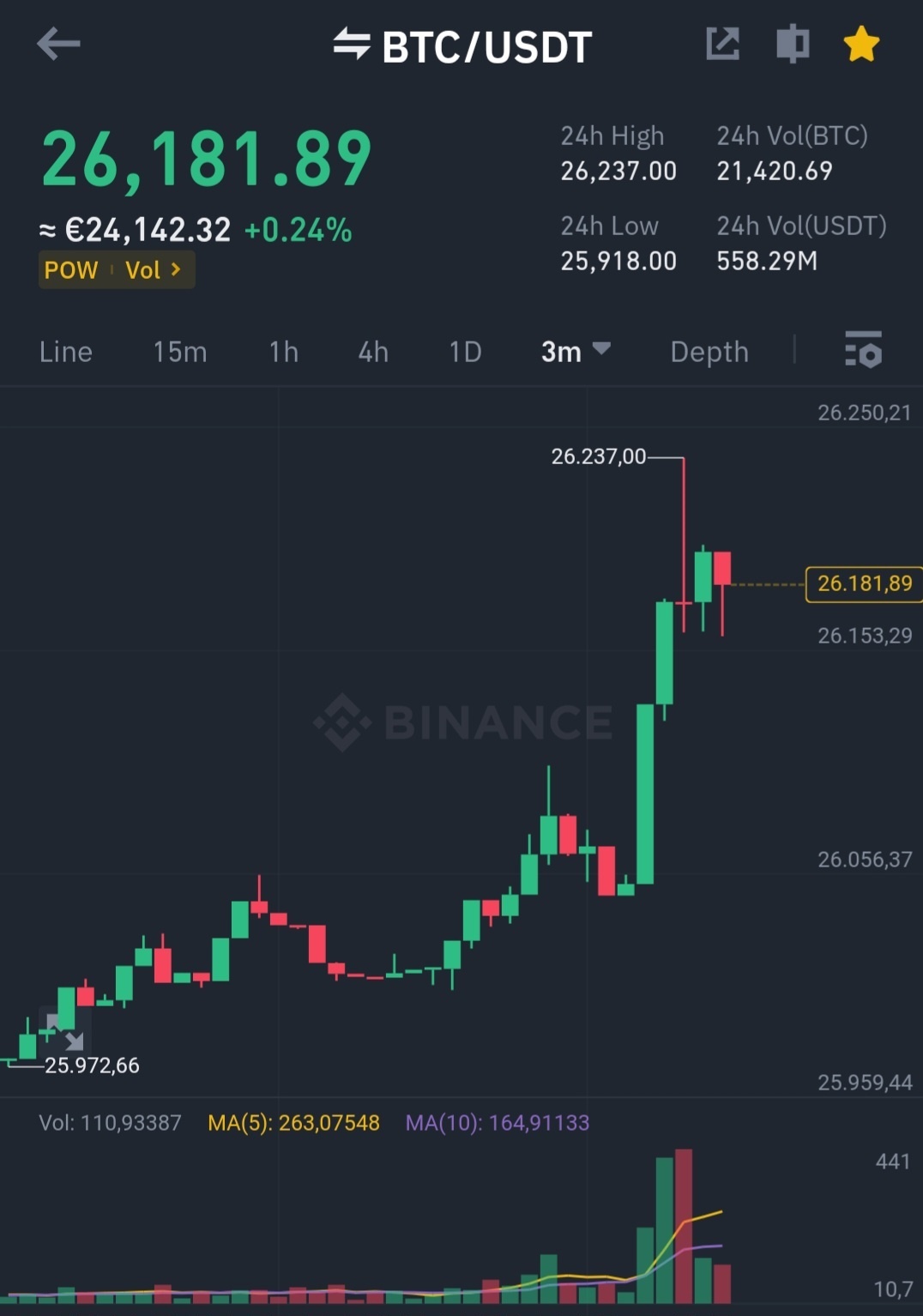This screenshot has height=1316, width=923.
Task: Expand the 3m interval dropdown
Action: (x=576, y=352)
